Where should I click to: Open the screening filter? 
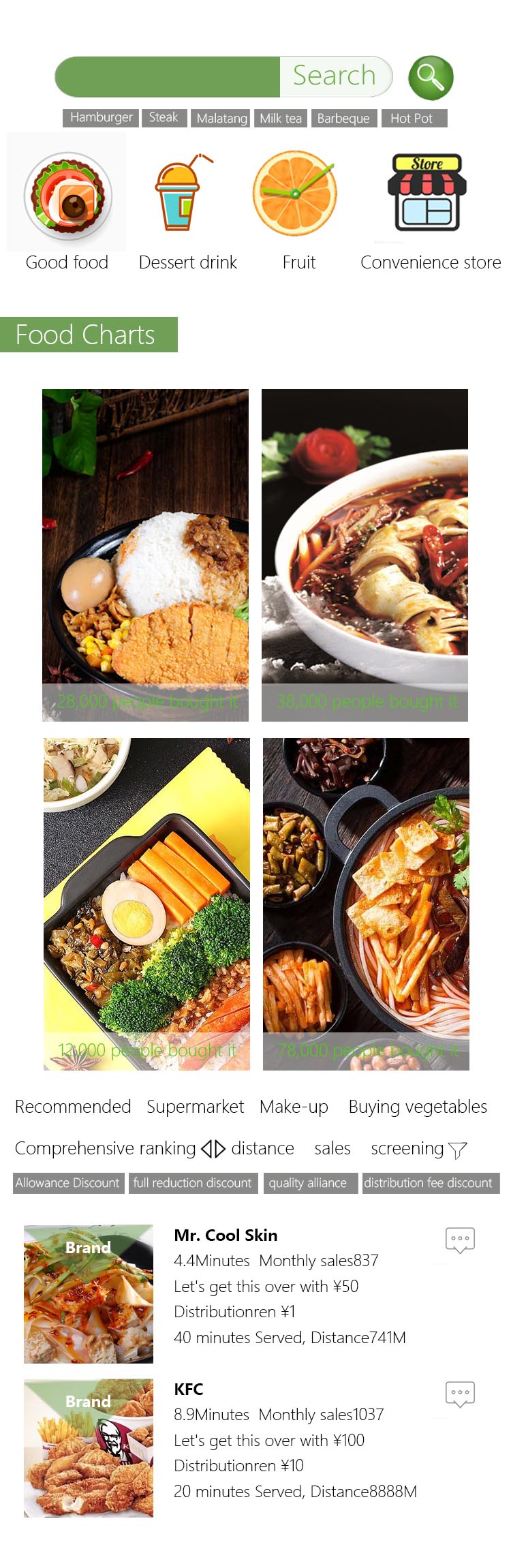tap(418, 1149)
